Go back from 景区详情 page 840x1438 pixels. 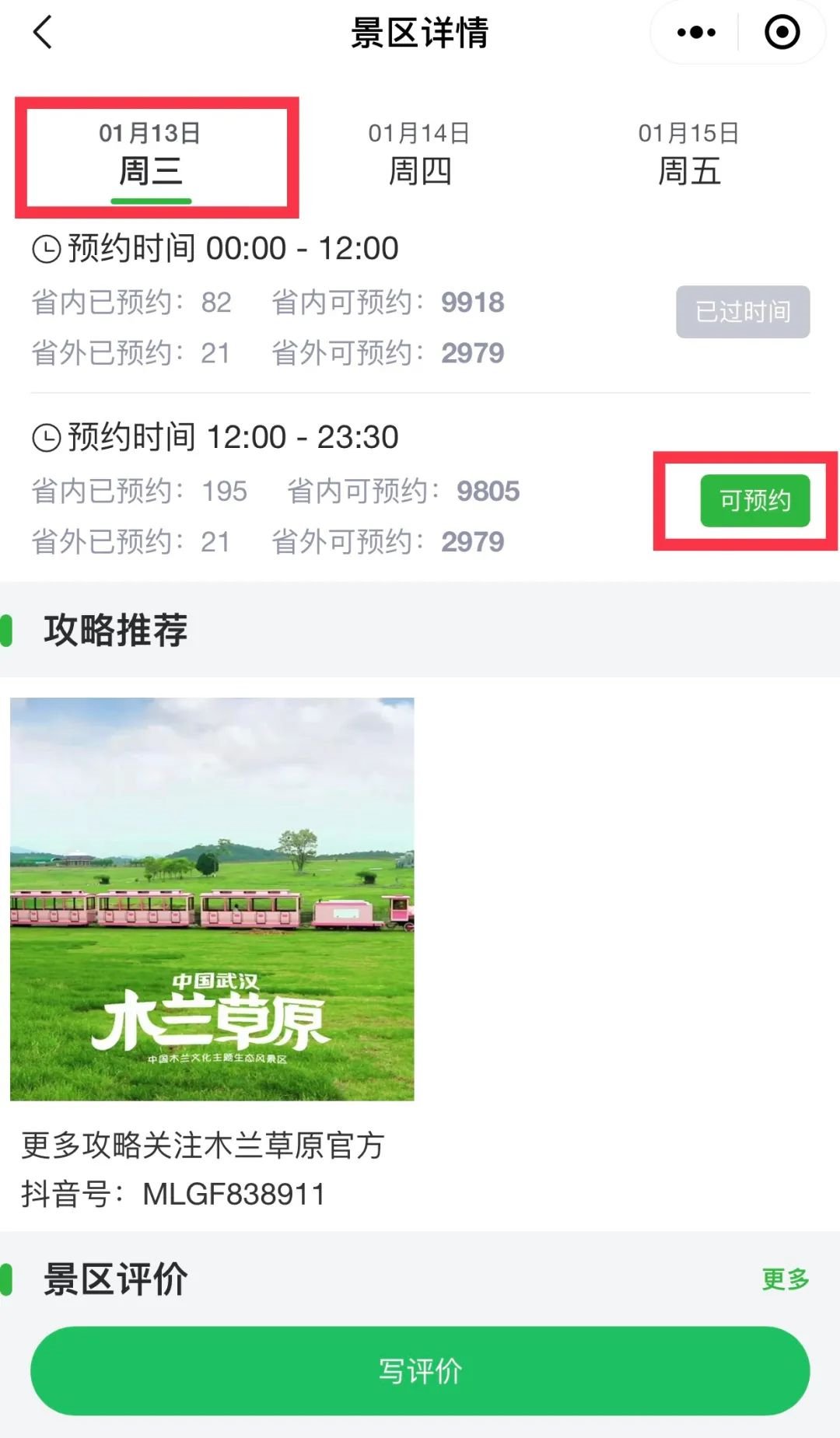[x=43, y=33]
